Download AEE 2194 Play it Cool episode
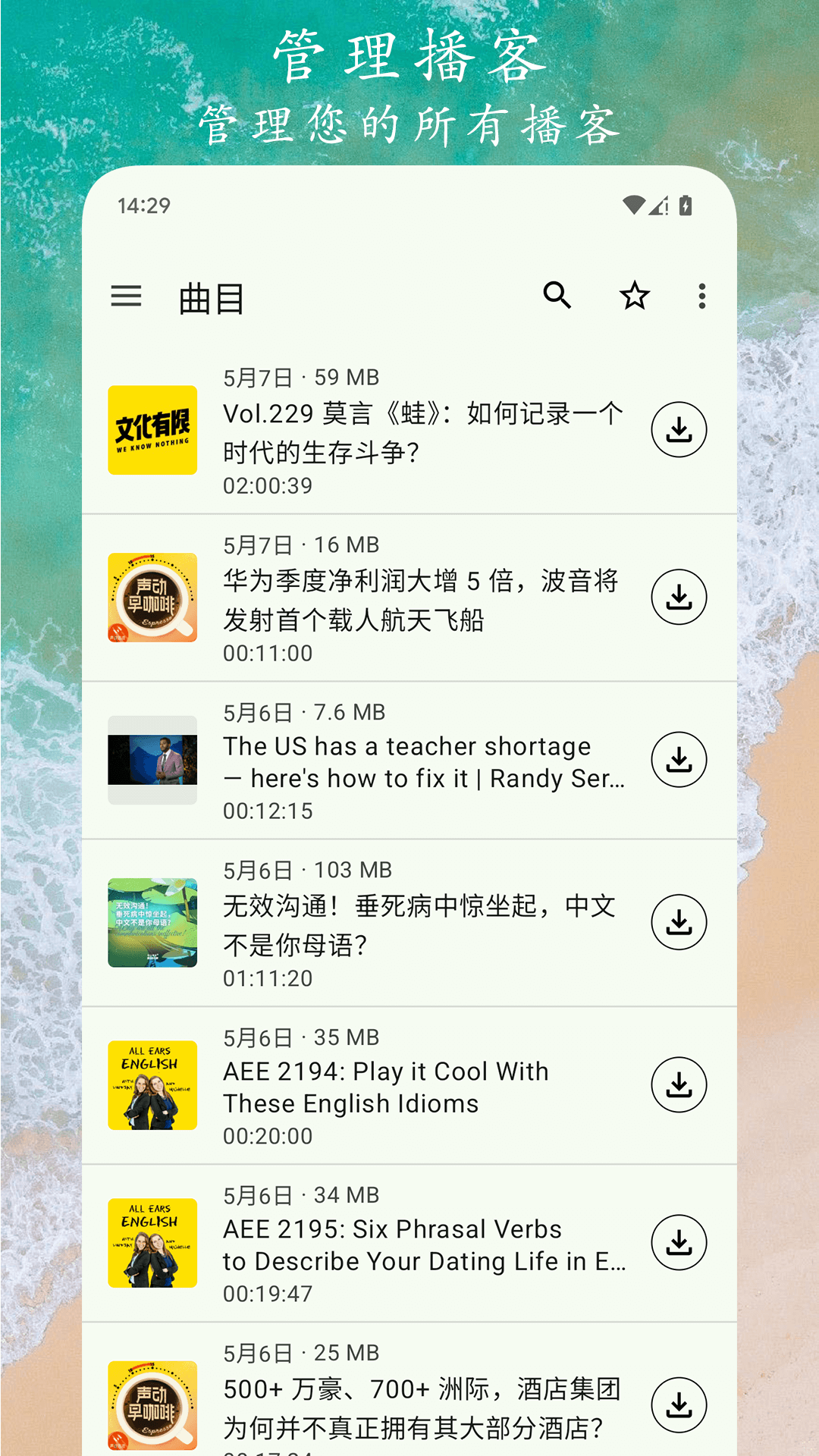The image size is (819, 1456). coord(679,1086)
